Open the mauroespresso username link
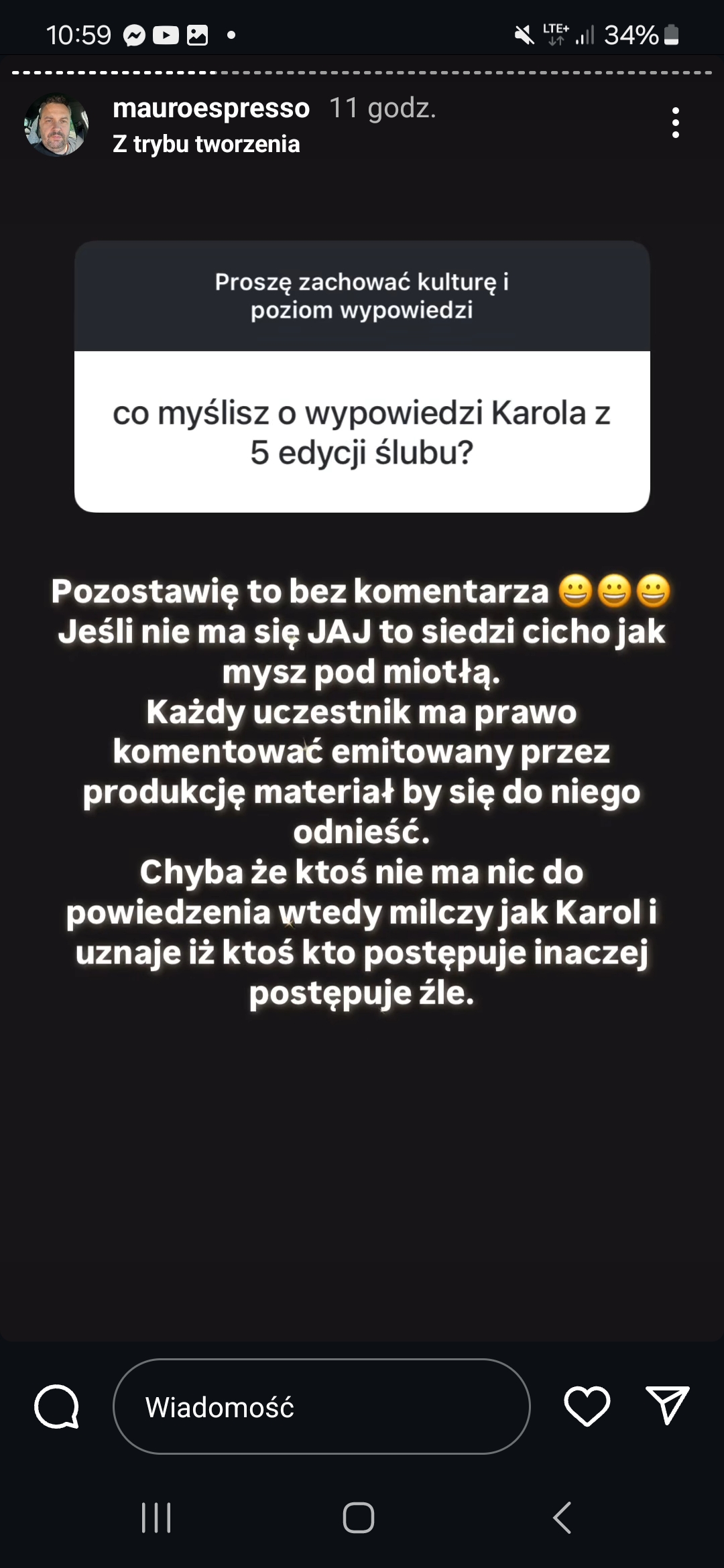The height and width of the screenshot is (1568, 724). [211, 108]
